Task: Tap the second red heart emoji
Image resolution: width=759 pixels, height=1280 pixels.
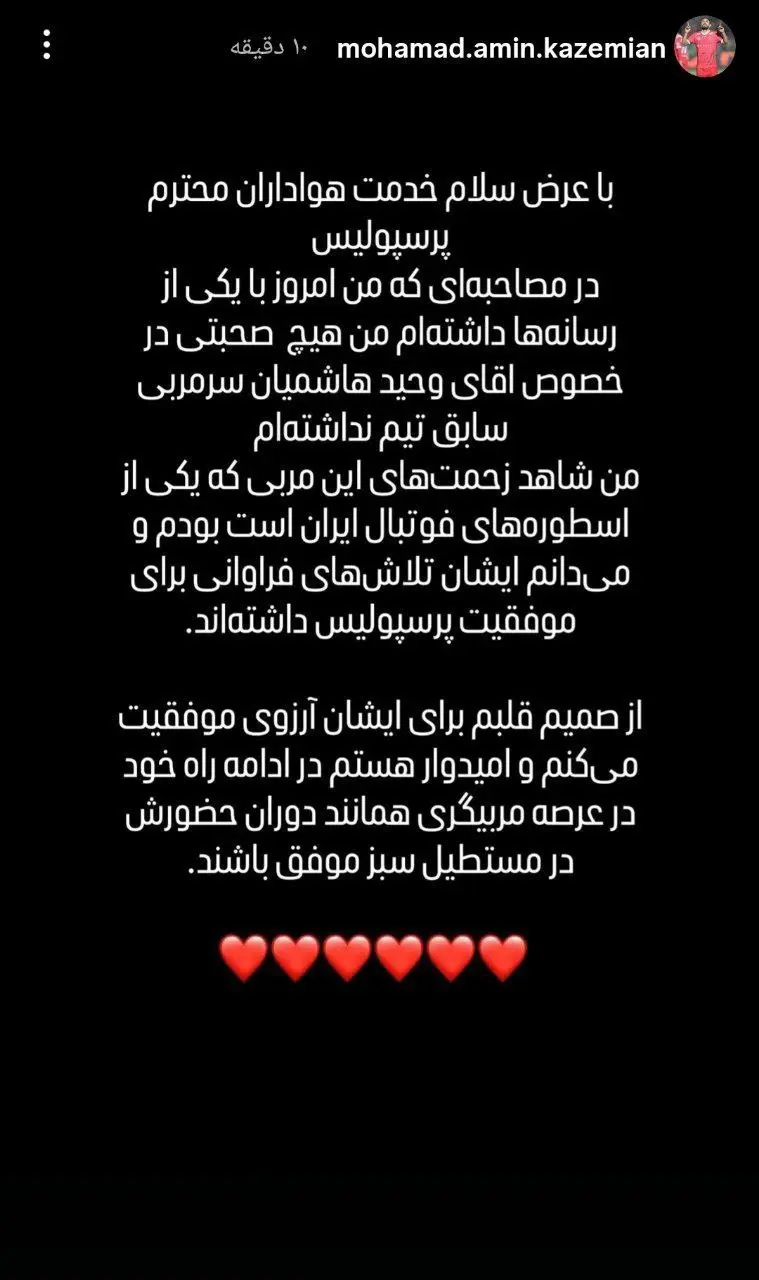Action: (294, 957)
